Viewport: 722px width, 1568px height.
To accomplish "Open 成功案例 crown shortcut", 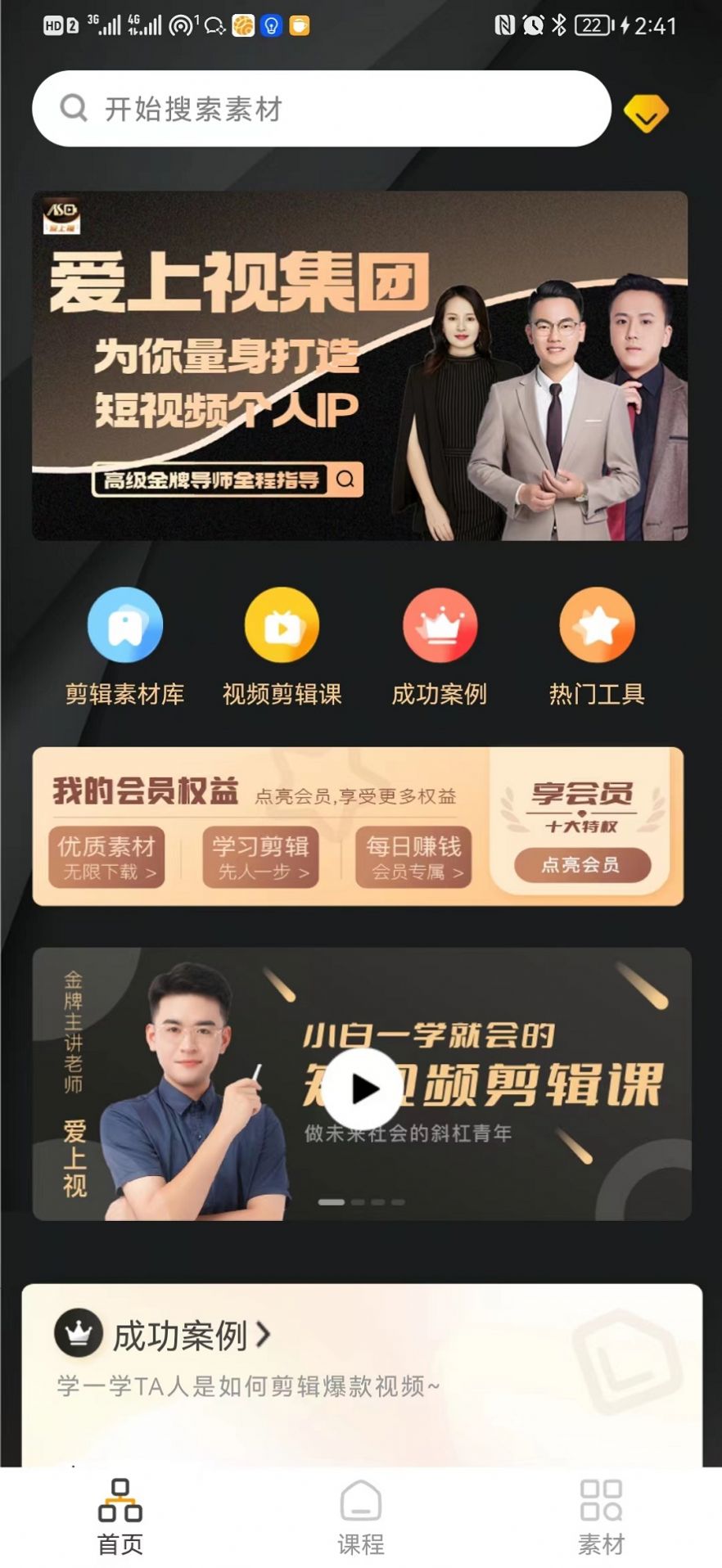I will (440, 646).
